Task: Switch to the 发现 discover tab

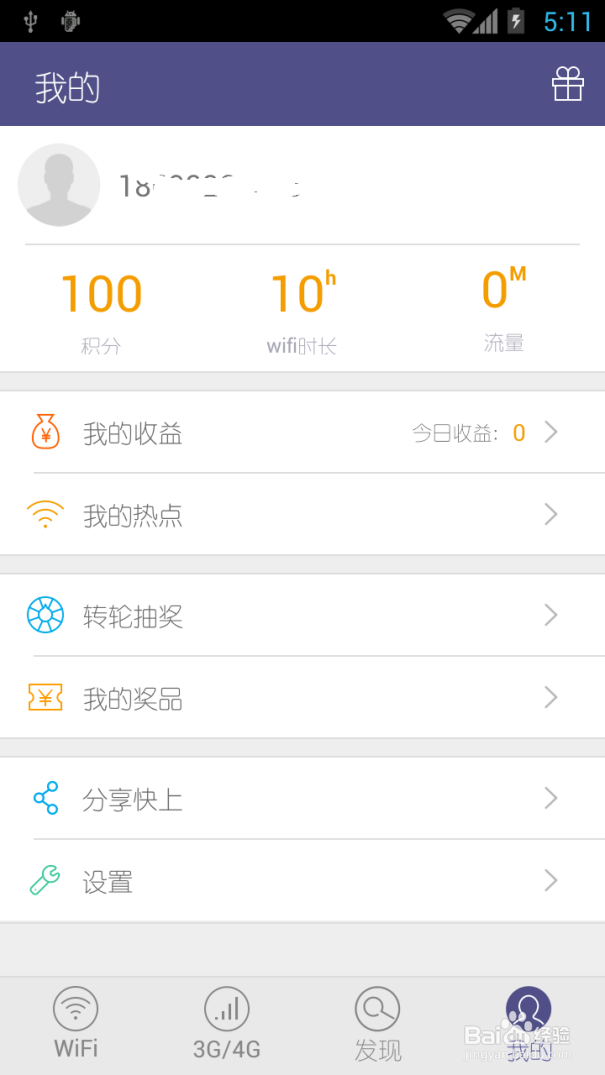Action: click(378, 1023)
